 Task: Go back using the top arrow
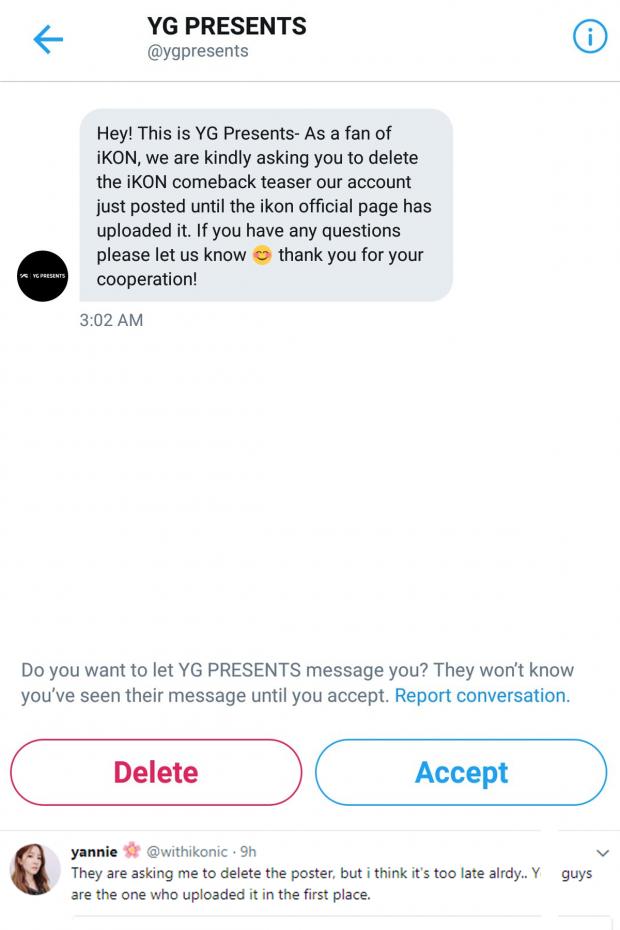pos(48,39)
